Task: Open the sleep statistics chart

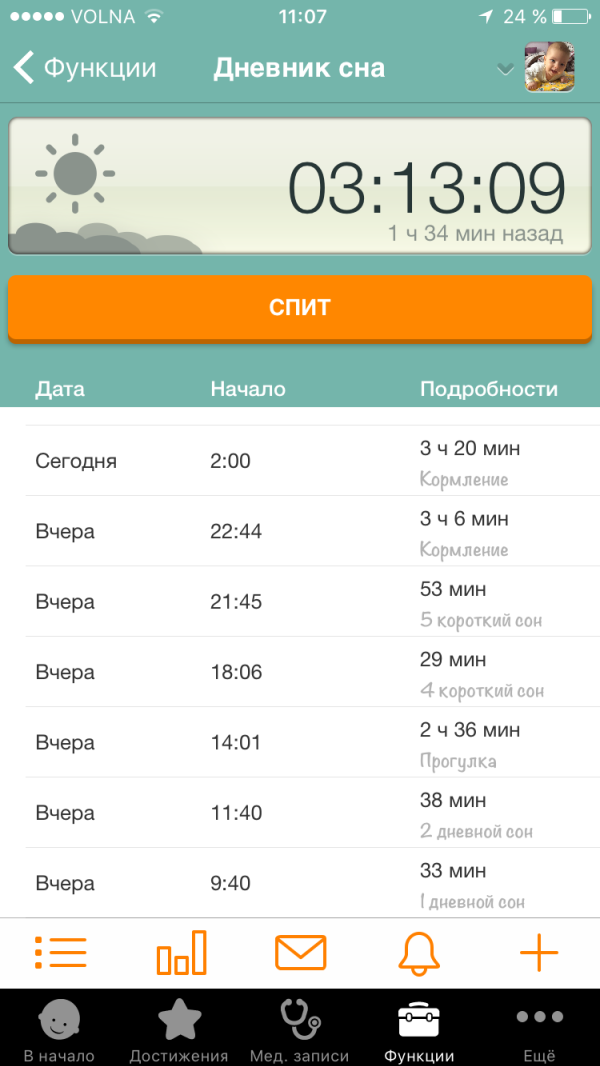Action: (181, 953)
